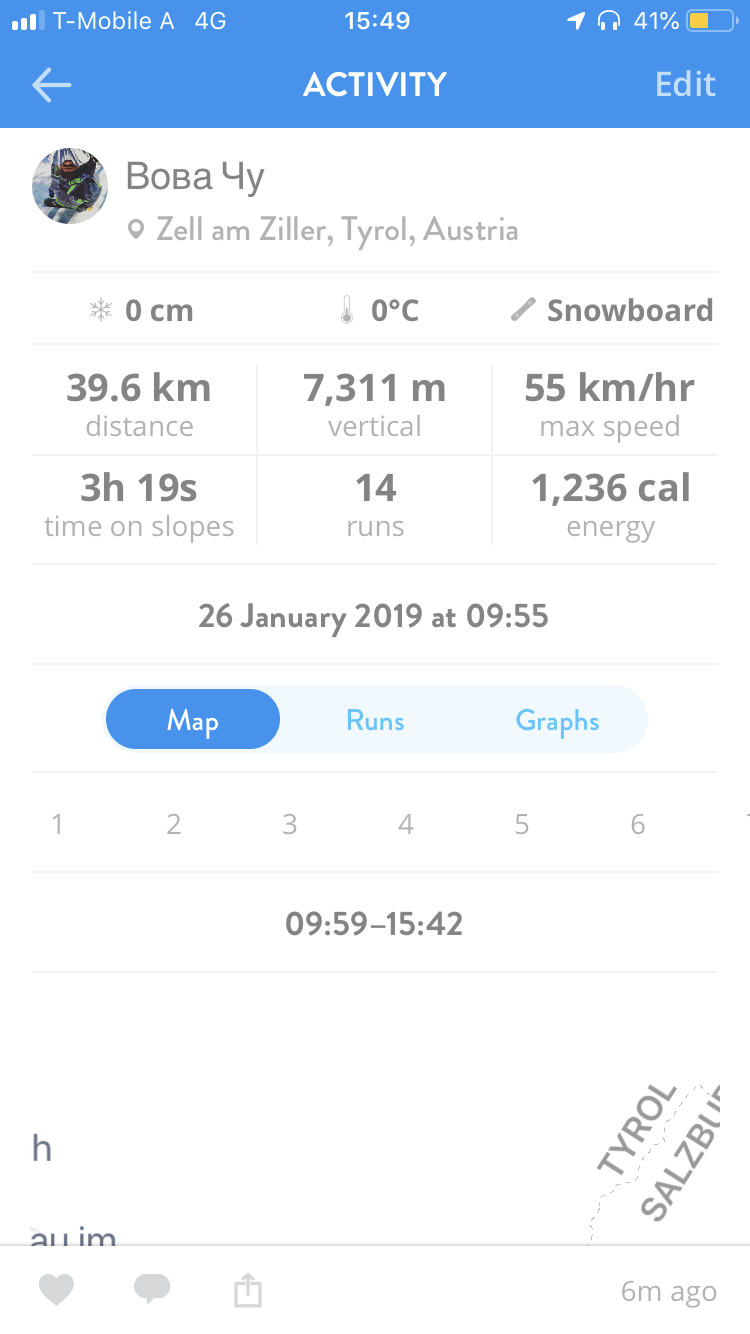Viewport: 750px width, 1334px height.
Task: Select run number 1
Action: point(57,824)
